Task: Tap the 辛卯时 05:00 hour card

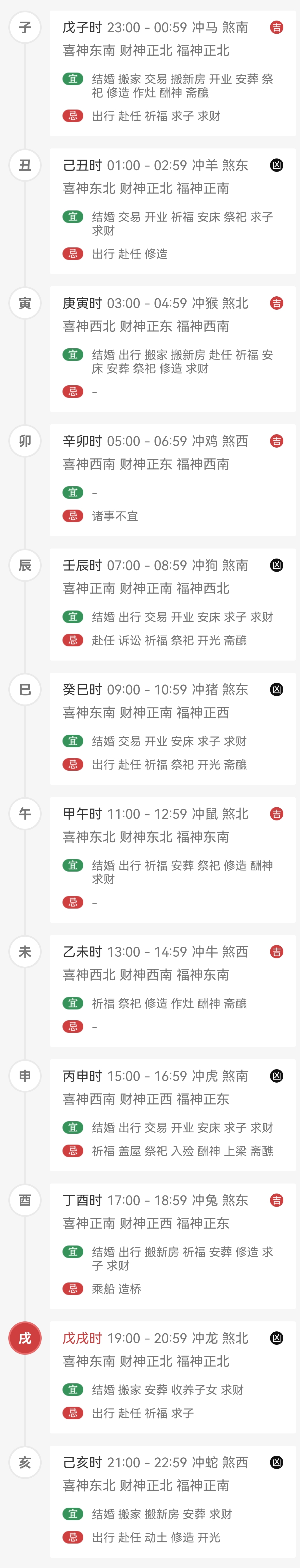Action: click(x=172, y=480)
